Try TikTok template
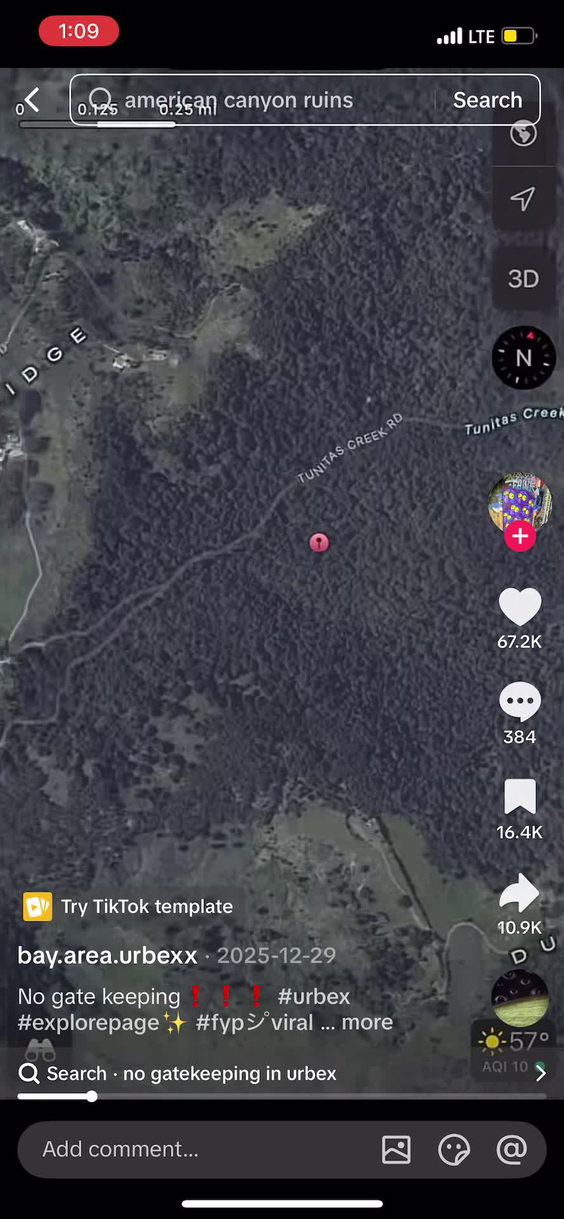 pyautogui.click(x=128, y=907)
